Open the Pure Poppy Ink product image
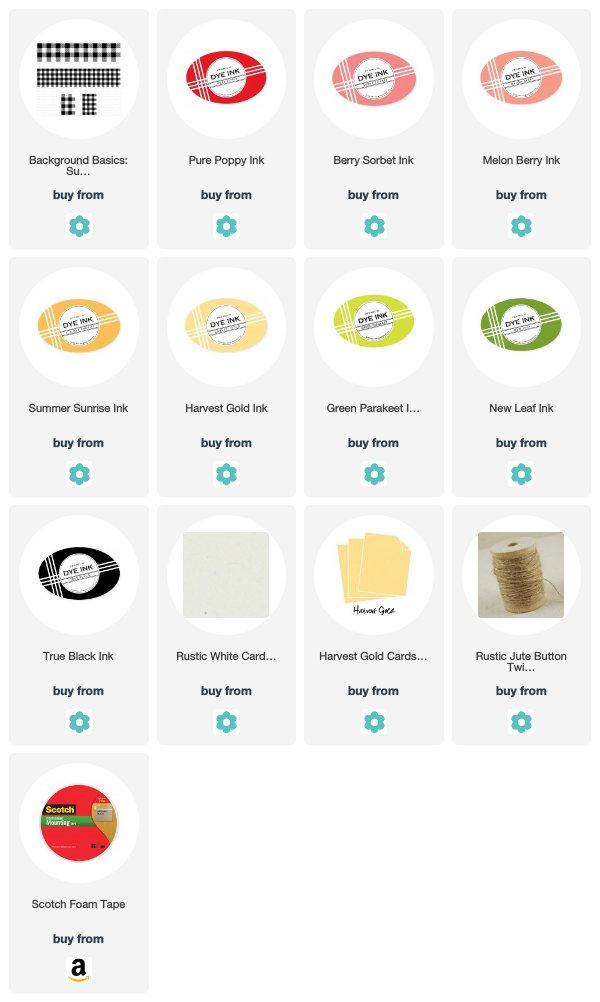Viewport: 600px width, 1002px height. pos(226,78)
